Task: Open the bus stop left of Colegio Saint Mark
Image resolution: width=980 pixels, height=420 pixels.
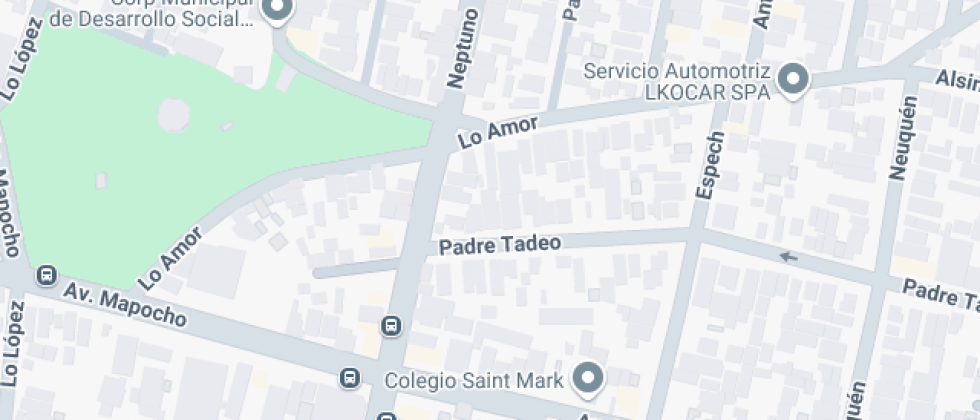Action: click(x=350, y=378)
